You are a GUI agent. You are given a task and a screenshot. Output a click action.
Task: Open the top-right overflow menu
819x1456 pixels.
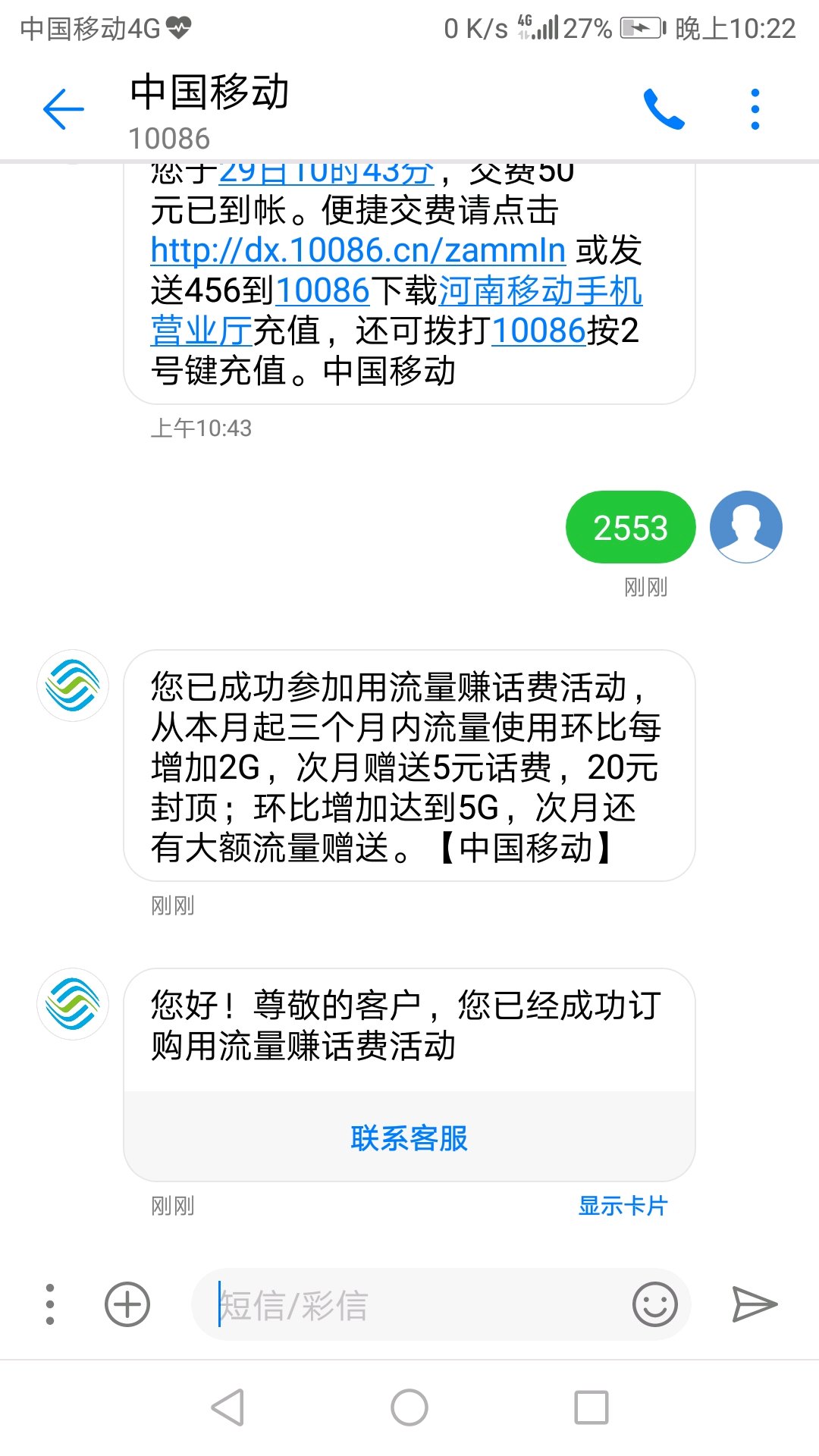point(755,109)
